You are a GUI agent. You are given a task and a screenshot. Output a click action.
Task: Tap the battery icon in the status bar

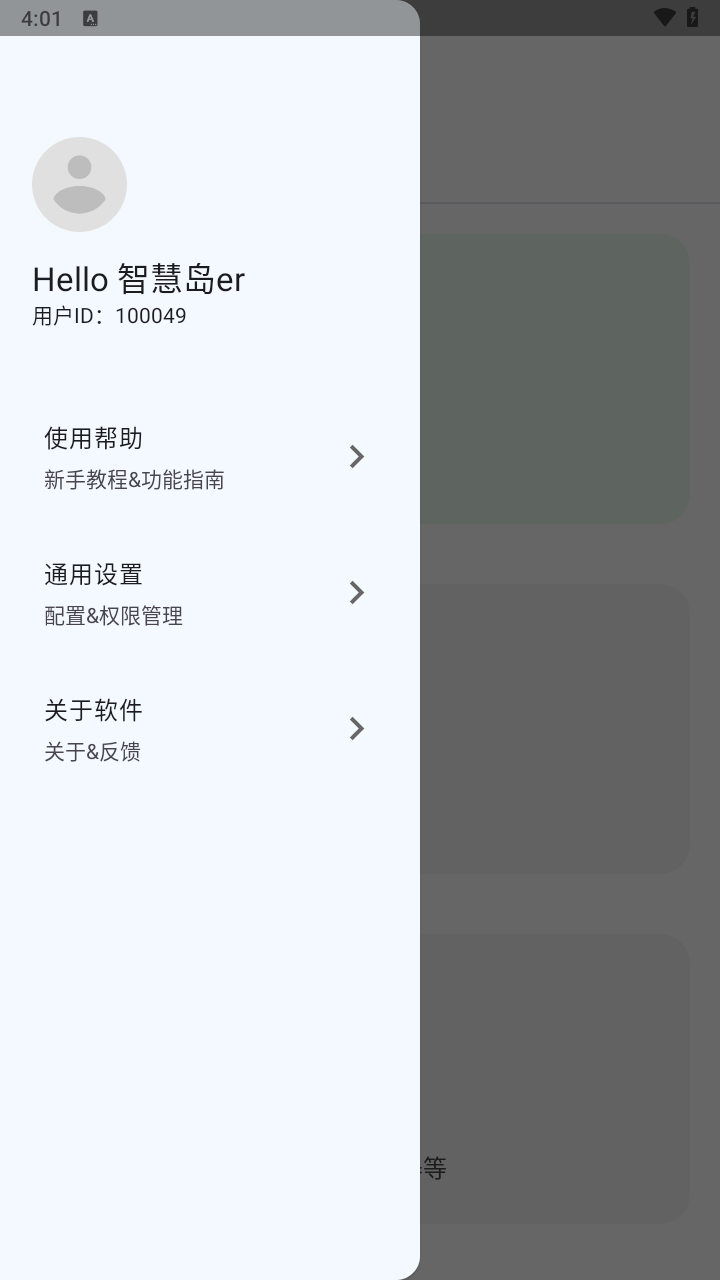pyautogui.click(x=692, y=17)
